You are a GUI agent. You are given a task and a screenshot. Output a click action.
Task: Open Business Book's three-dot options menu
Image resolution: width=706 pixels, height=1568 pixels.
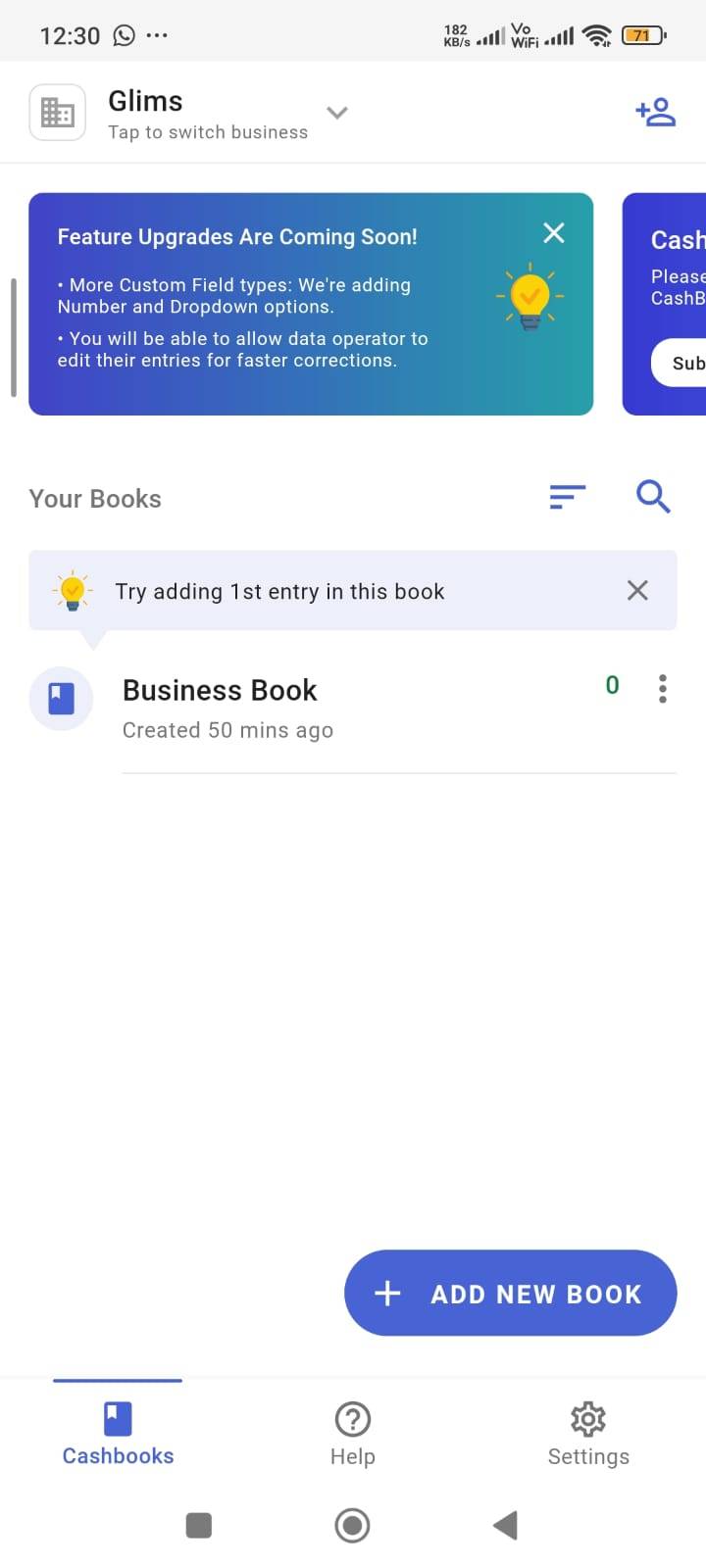click(x=663, y=689)
